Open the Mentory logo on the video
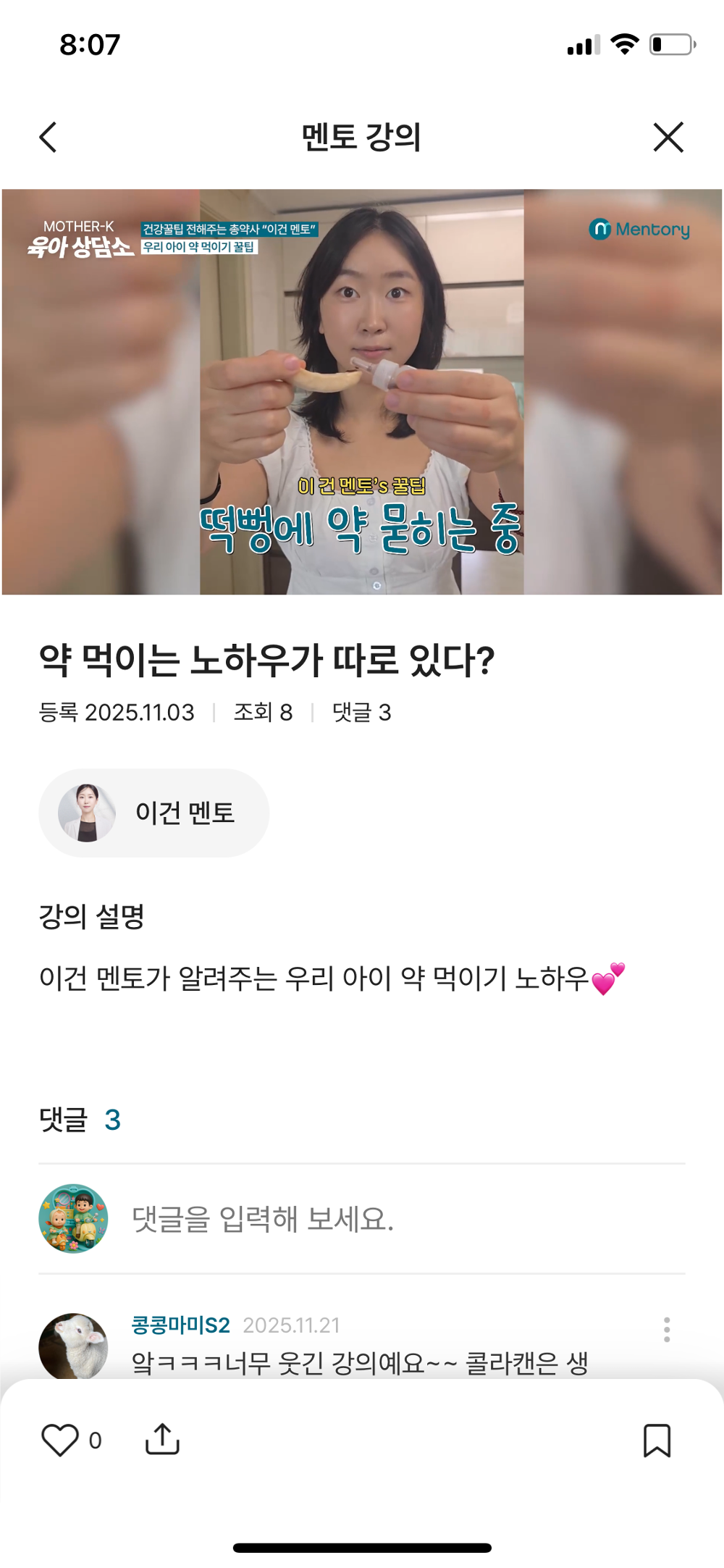 pos(640,230)
